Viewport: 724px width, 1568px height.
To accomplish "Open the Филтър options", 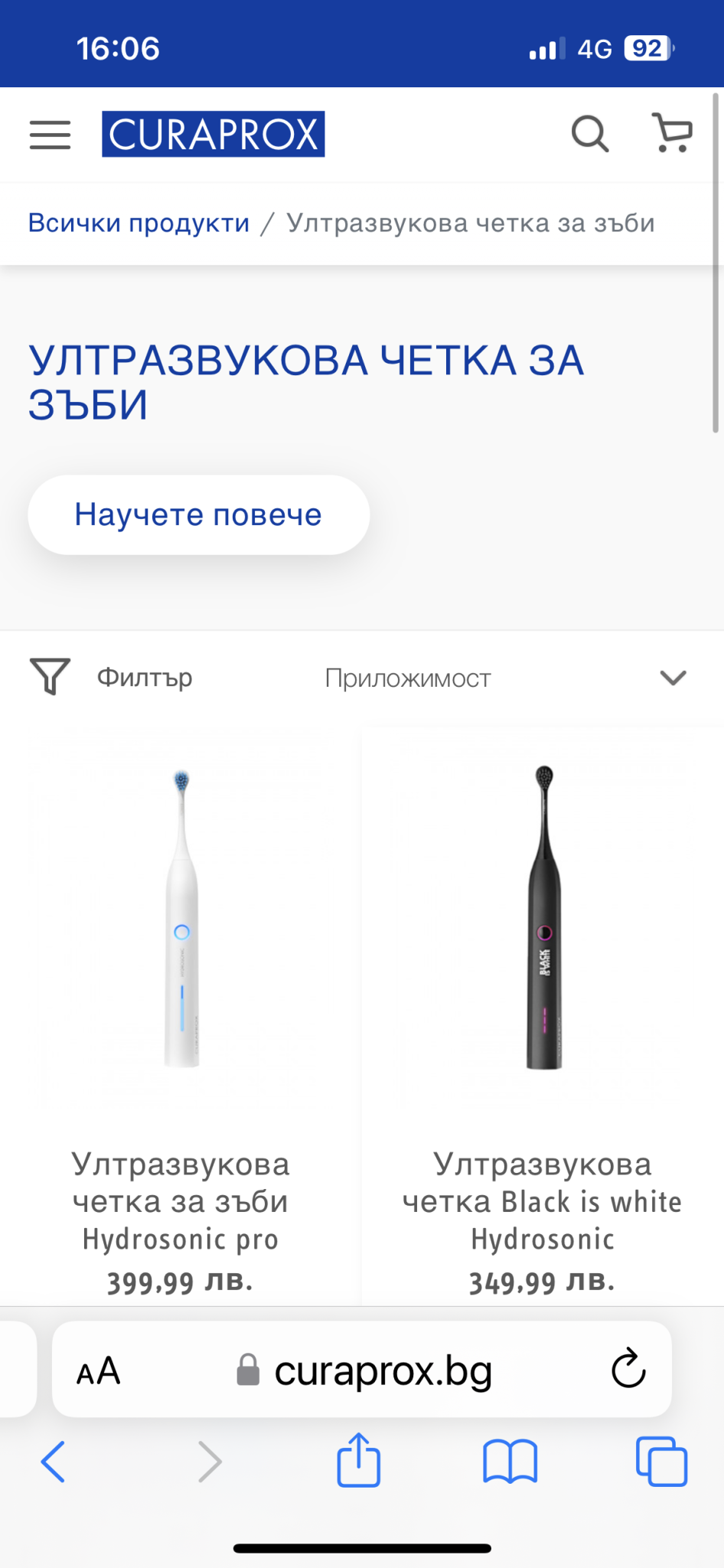I will [x=111, y=677].
